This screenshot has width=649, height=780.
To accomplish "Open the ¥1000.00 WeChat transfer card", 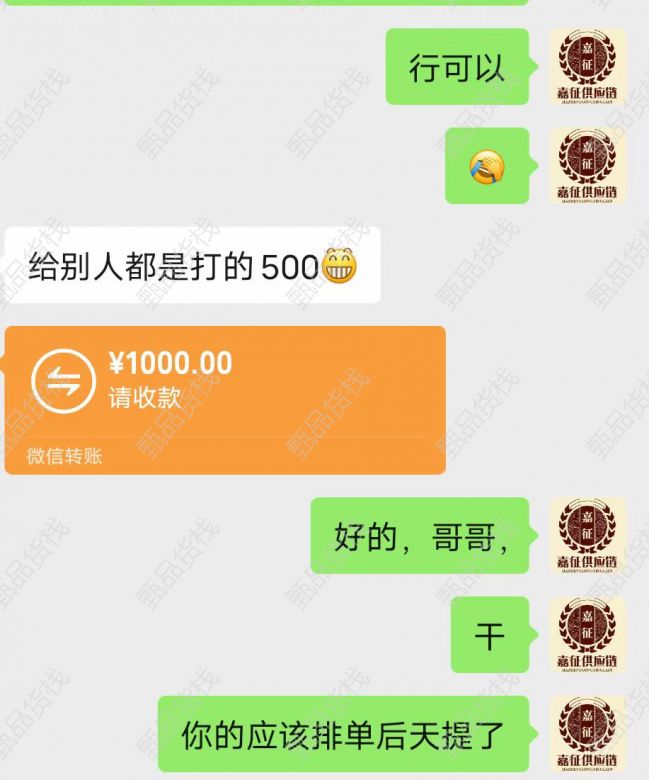I will click(x=225, y=398).
